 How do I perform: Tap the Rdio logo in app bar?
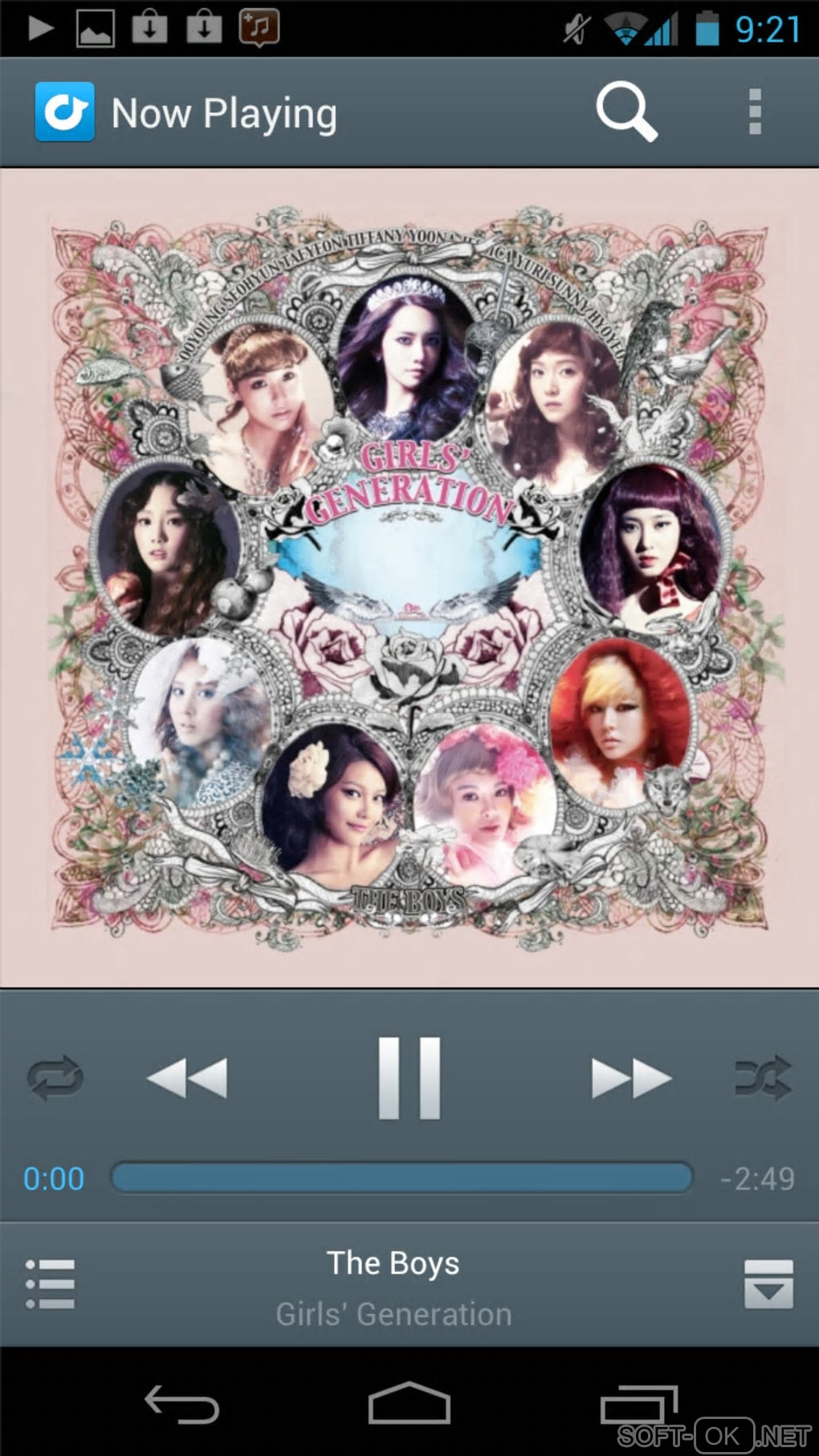pyautogui.click(x=65, y=112)
